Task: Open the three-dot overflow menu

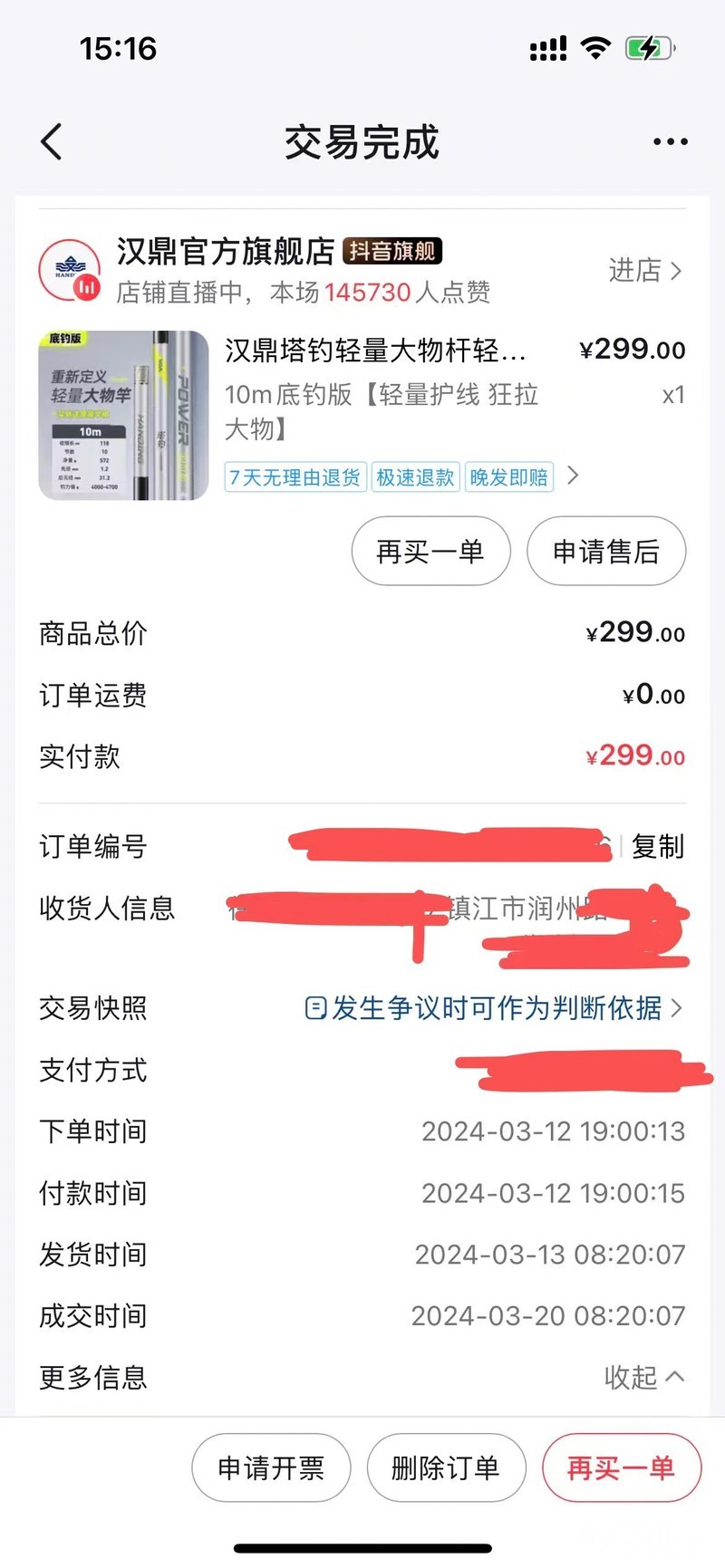Action: click(x=670, y=142)
